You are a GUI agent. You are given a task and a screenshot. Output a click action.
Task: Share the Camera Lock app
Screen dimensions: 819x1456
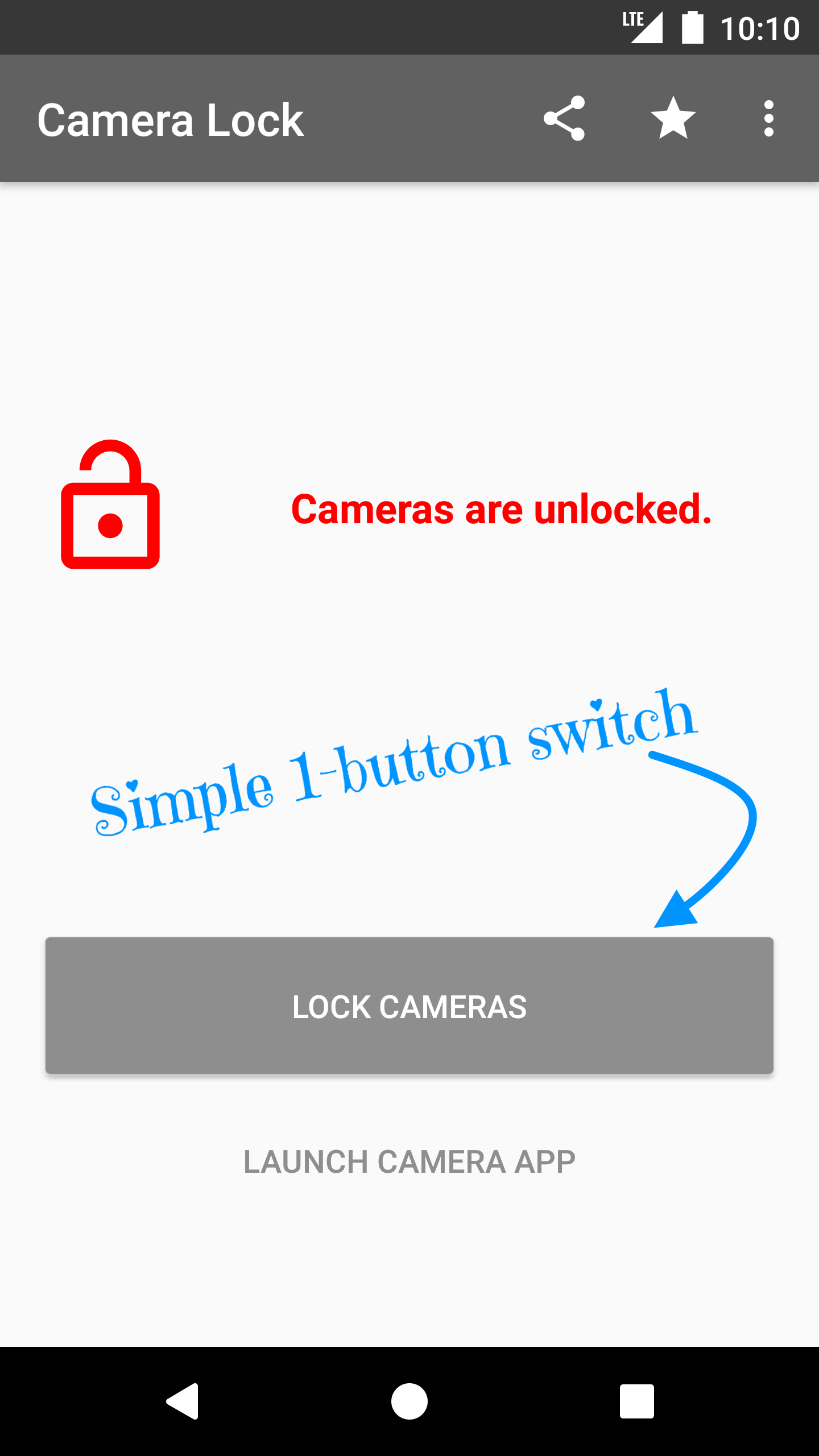tap(564, 118)
